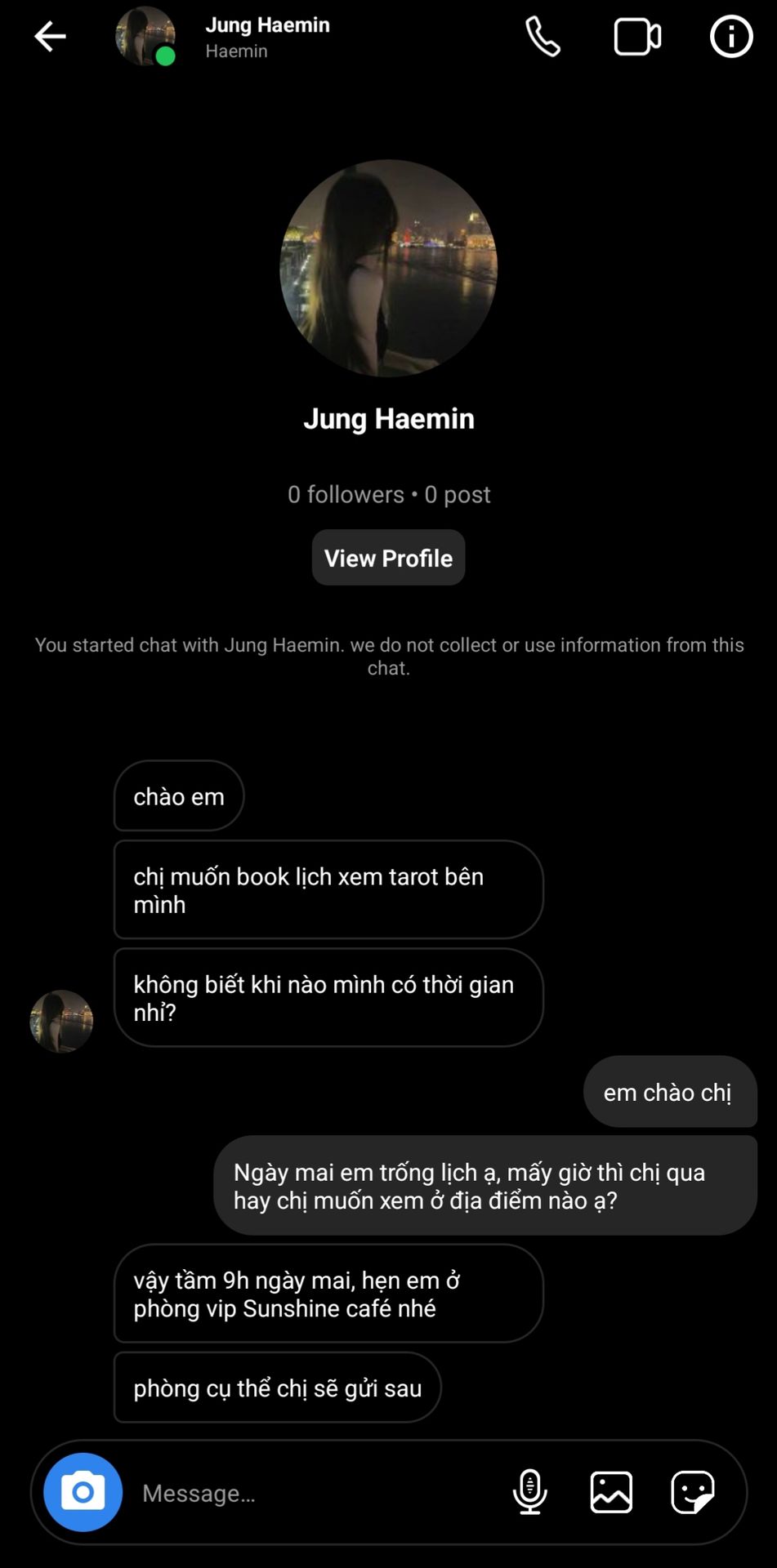The width and height of the screenshot is (777, 1568).
Task: Attach a photo from the gallery
Action: (611, 1492)
